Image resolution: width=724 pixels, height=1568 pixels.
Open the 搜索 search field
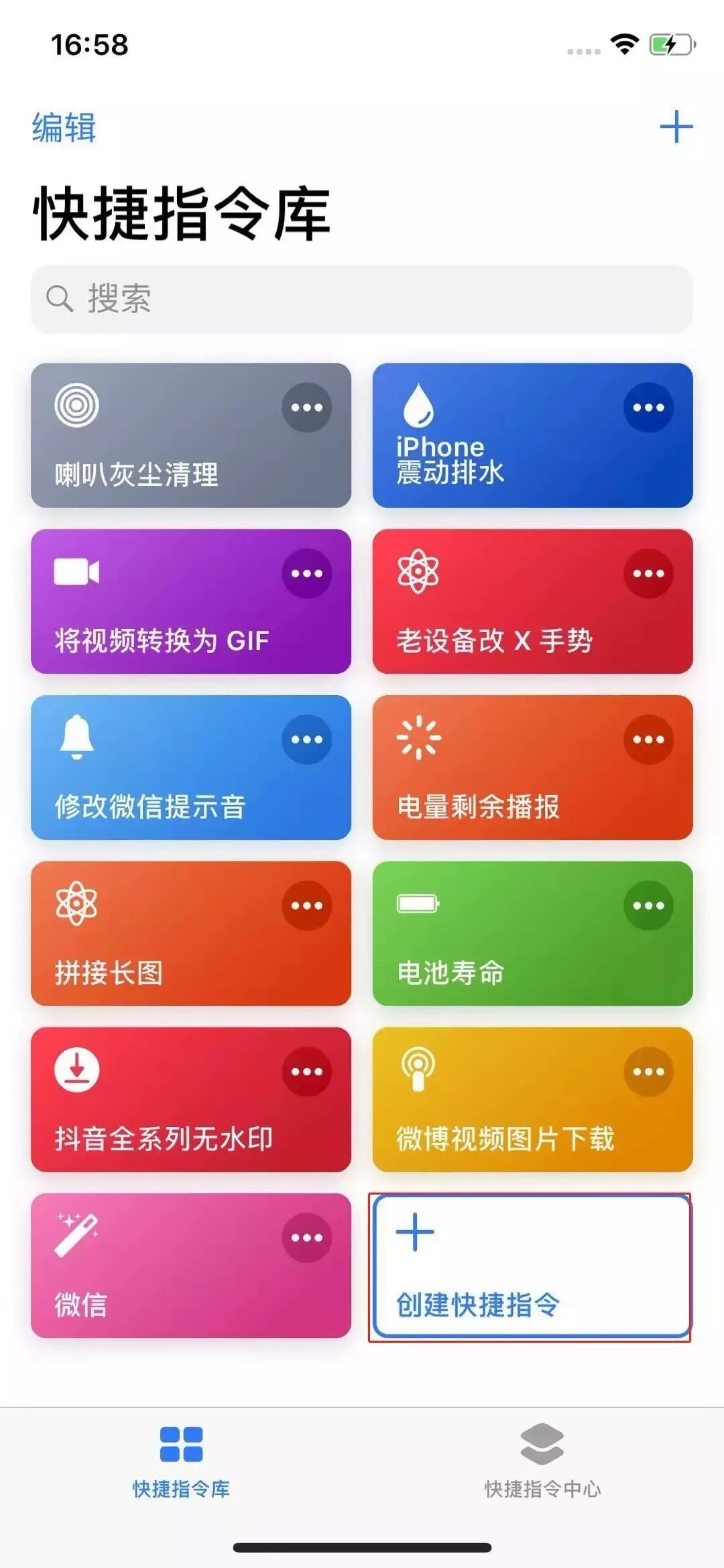[x=362, y=299]
